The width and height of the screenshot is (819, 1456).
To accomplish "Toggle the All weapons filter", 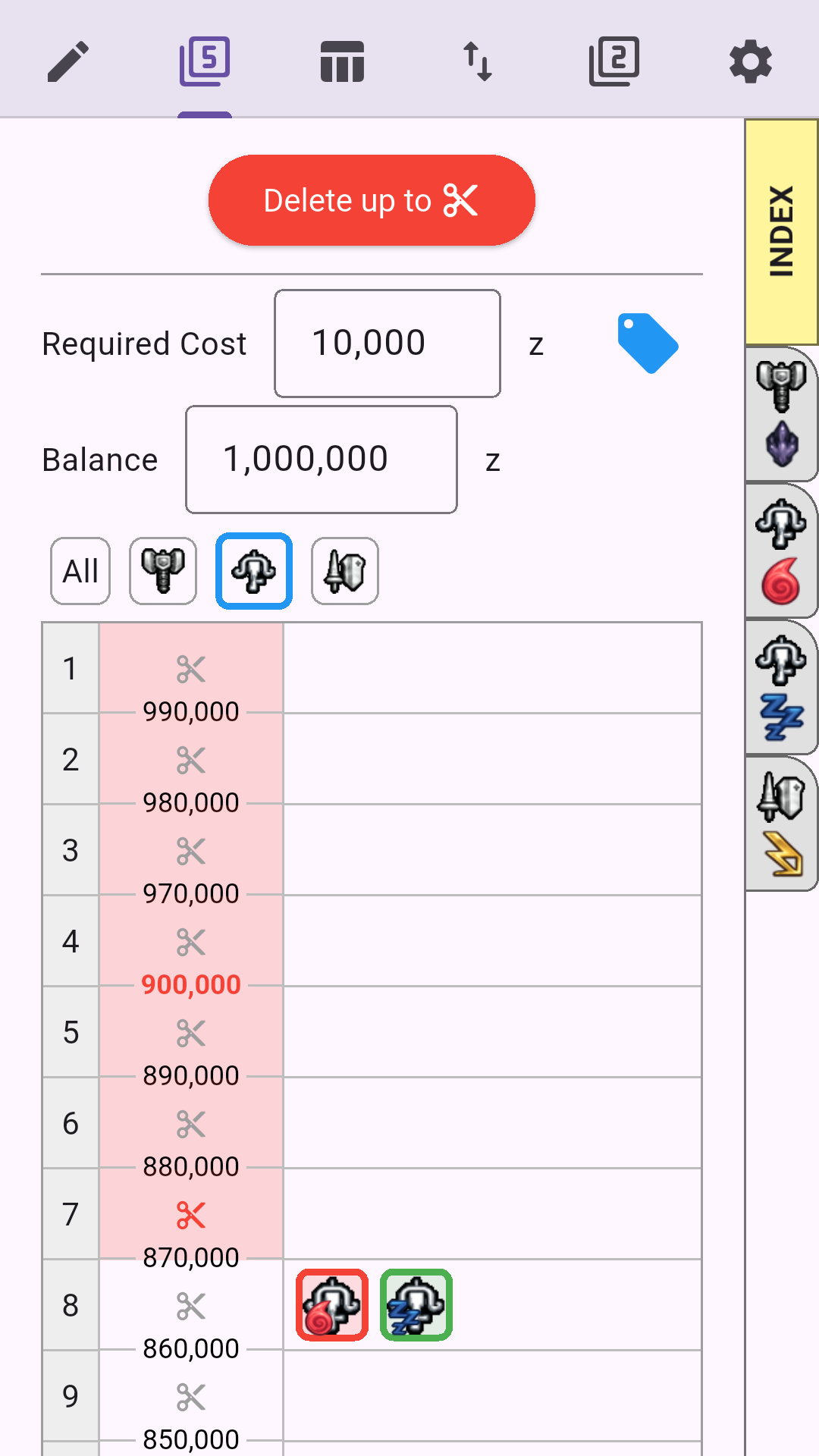I will pyautogui.click(x=79, y=570).
